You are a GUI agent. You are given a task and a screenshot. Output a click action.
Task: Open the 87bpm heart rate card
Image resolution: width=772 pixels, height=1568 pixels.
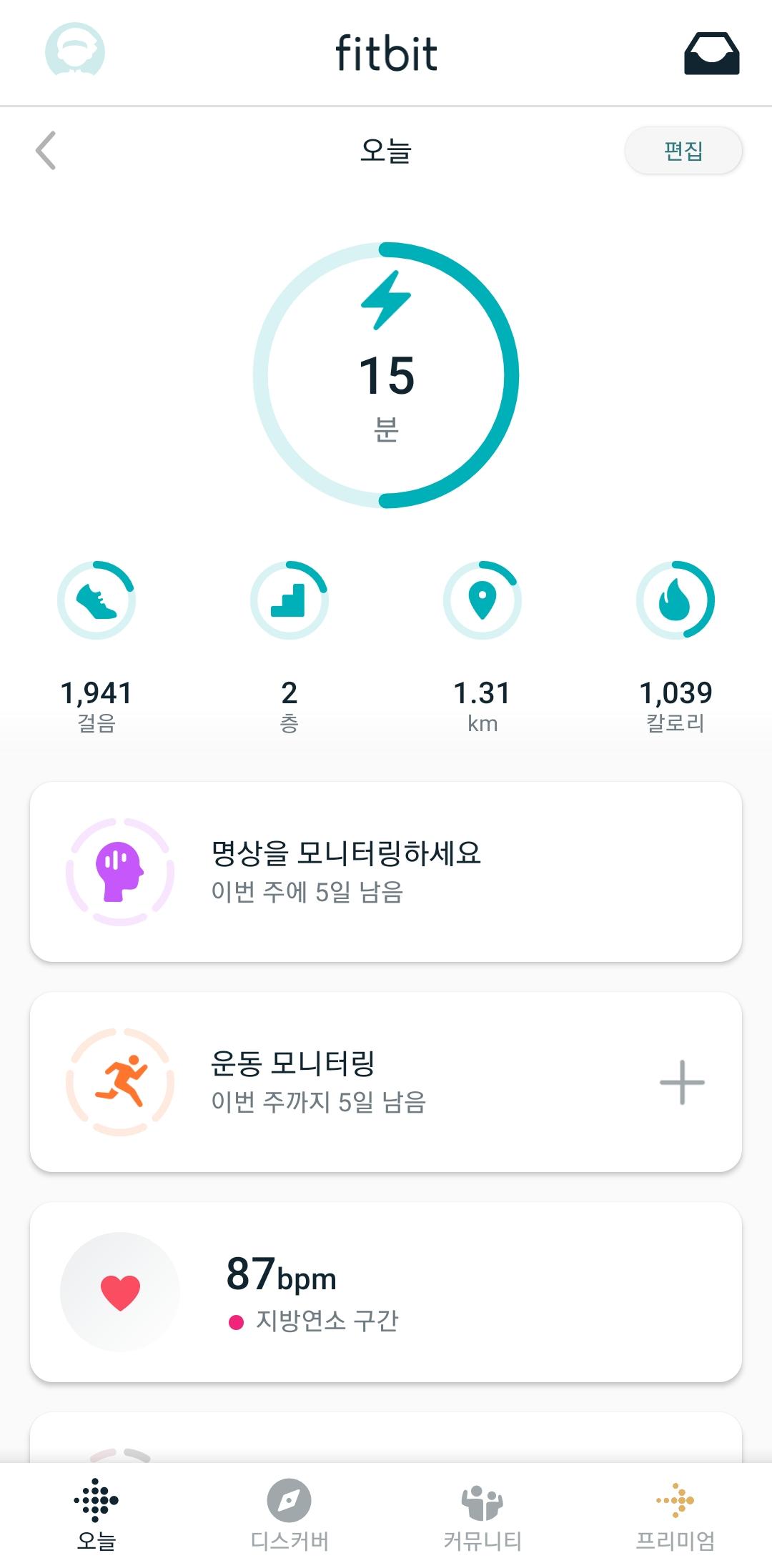pyautogui.click(x=386, y=1292)
